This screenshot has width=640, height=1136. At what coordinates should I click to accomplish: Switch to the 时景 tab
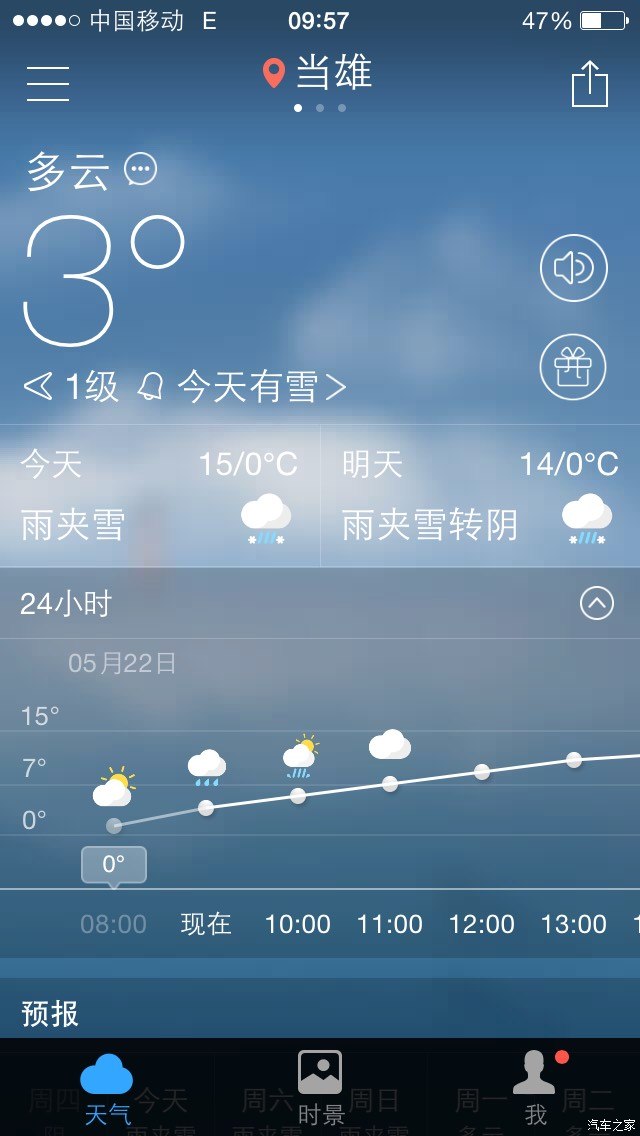pyautogui.click(x=320, y=1088)
